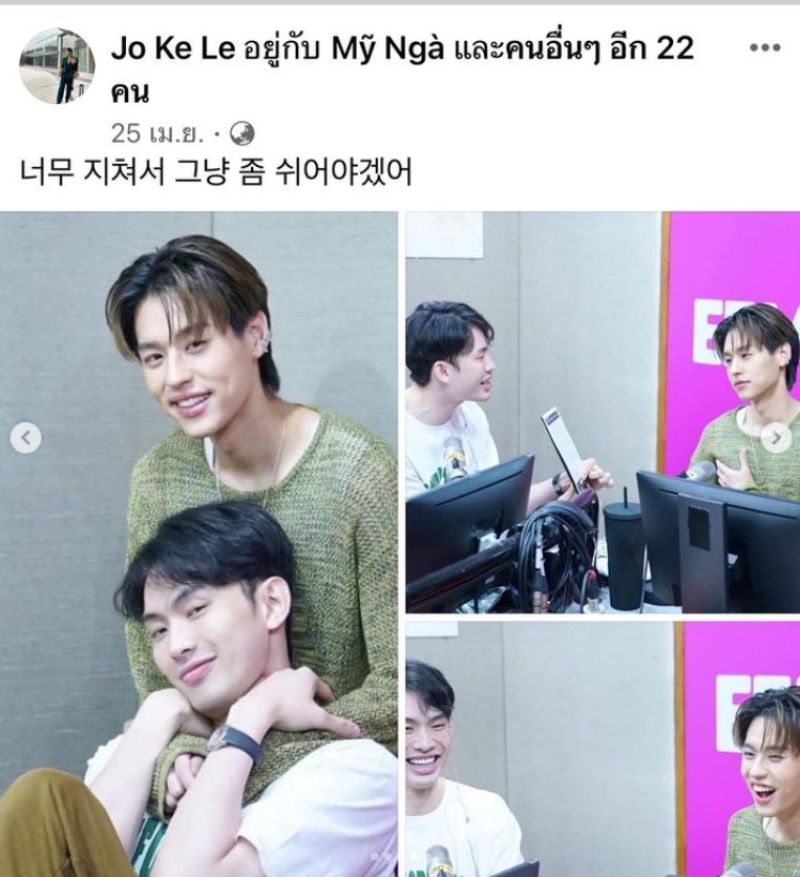Go to the next photo with right arrow
Viewport: 800px width, 877px height.
pyautogui.click(x=775, y=437)
